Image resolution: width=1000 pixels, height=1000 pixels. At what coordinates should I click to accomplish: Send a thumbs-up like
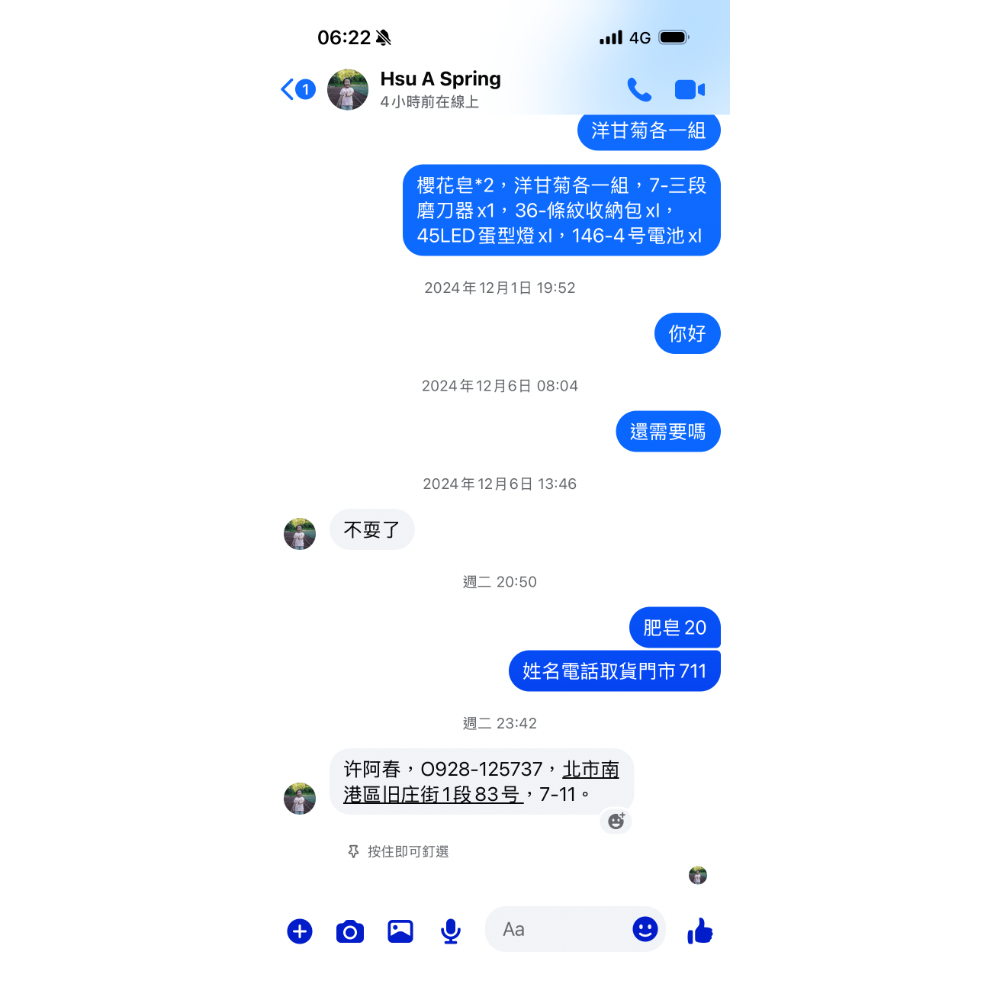700,931
